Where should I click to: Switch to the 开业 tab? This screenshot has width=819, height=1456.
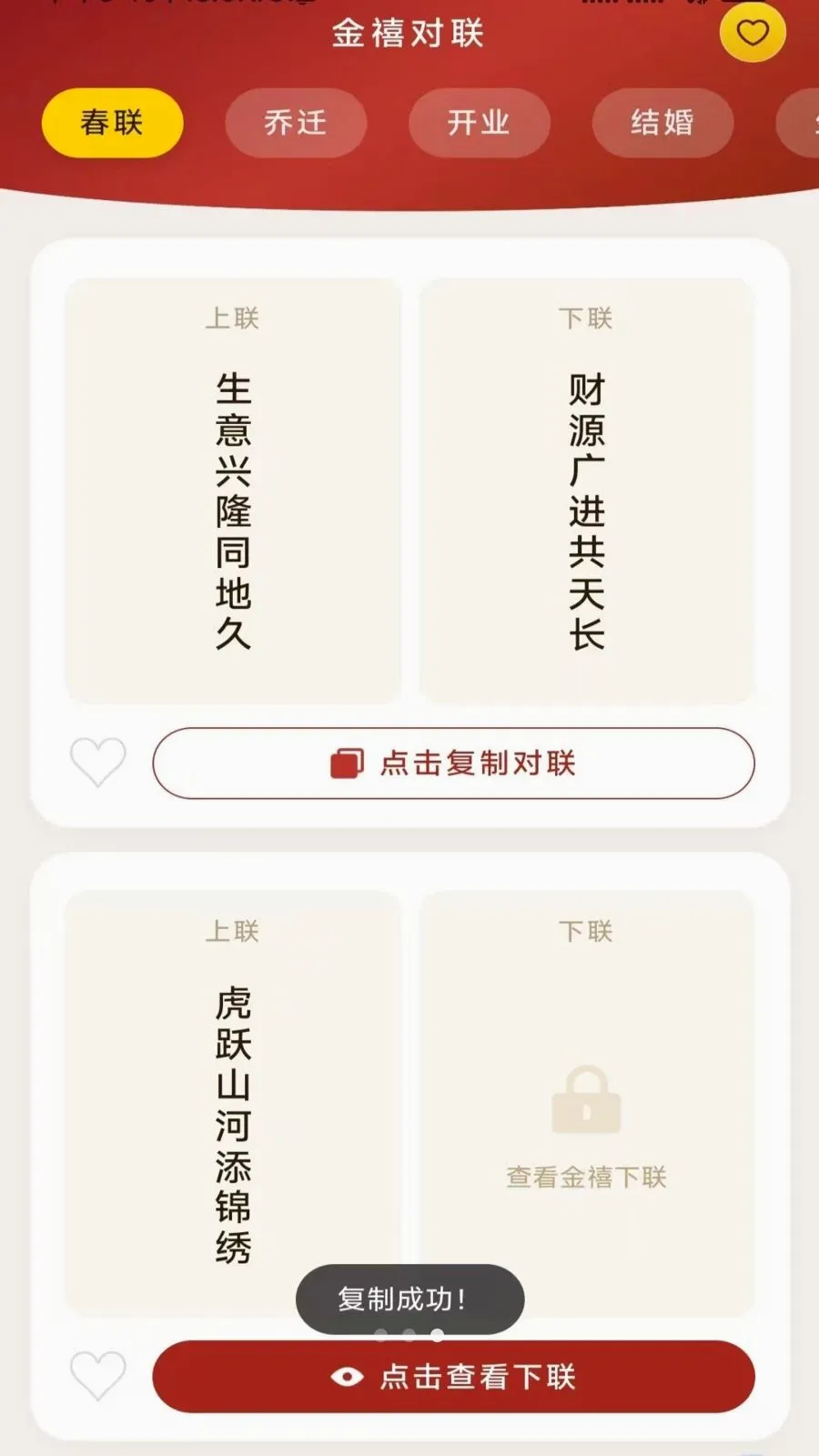[479, 123]
